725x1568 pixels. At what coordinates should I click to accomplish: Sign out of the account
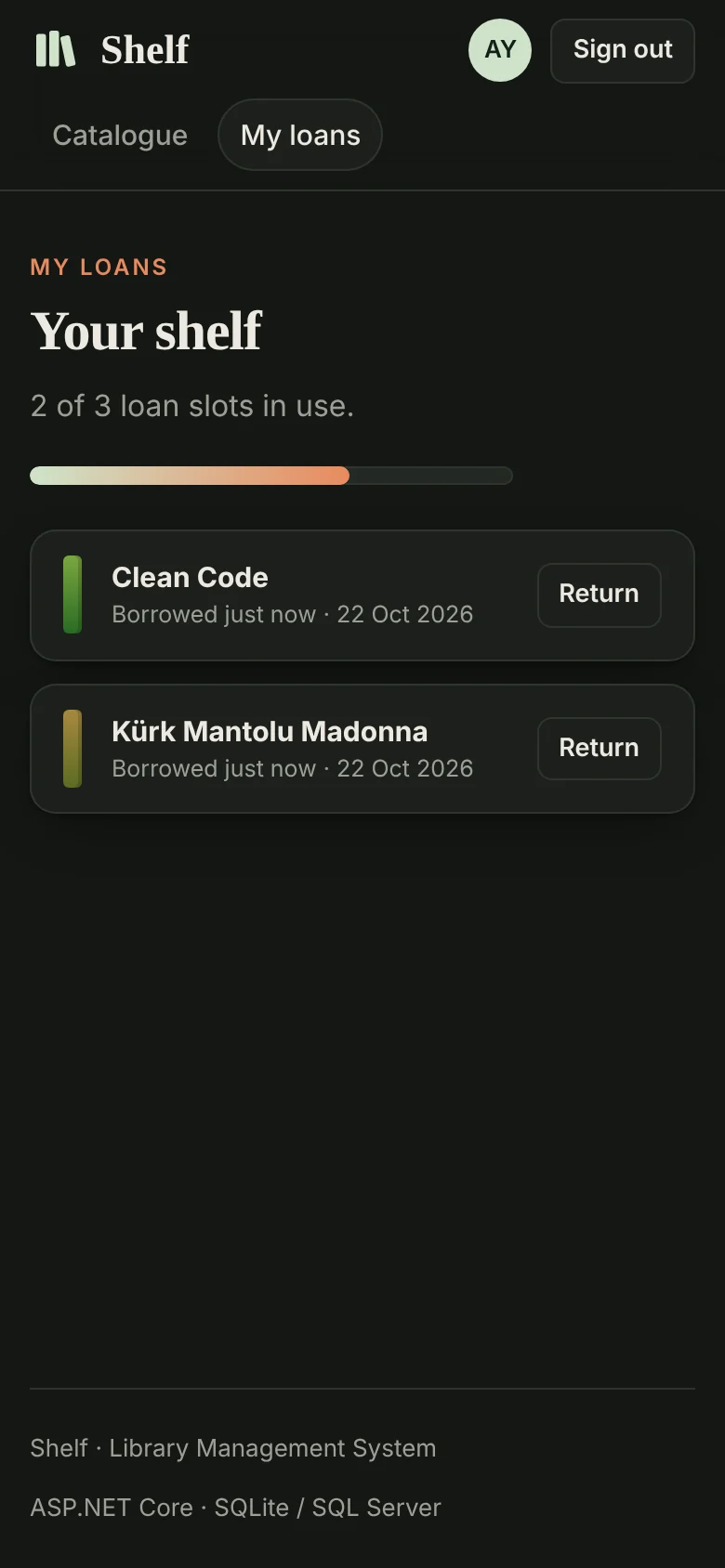coord(623,50)
